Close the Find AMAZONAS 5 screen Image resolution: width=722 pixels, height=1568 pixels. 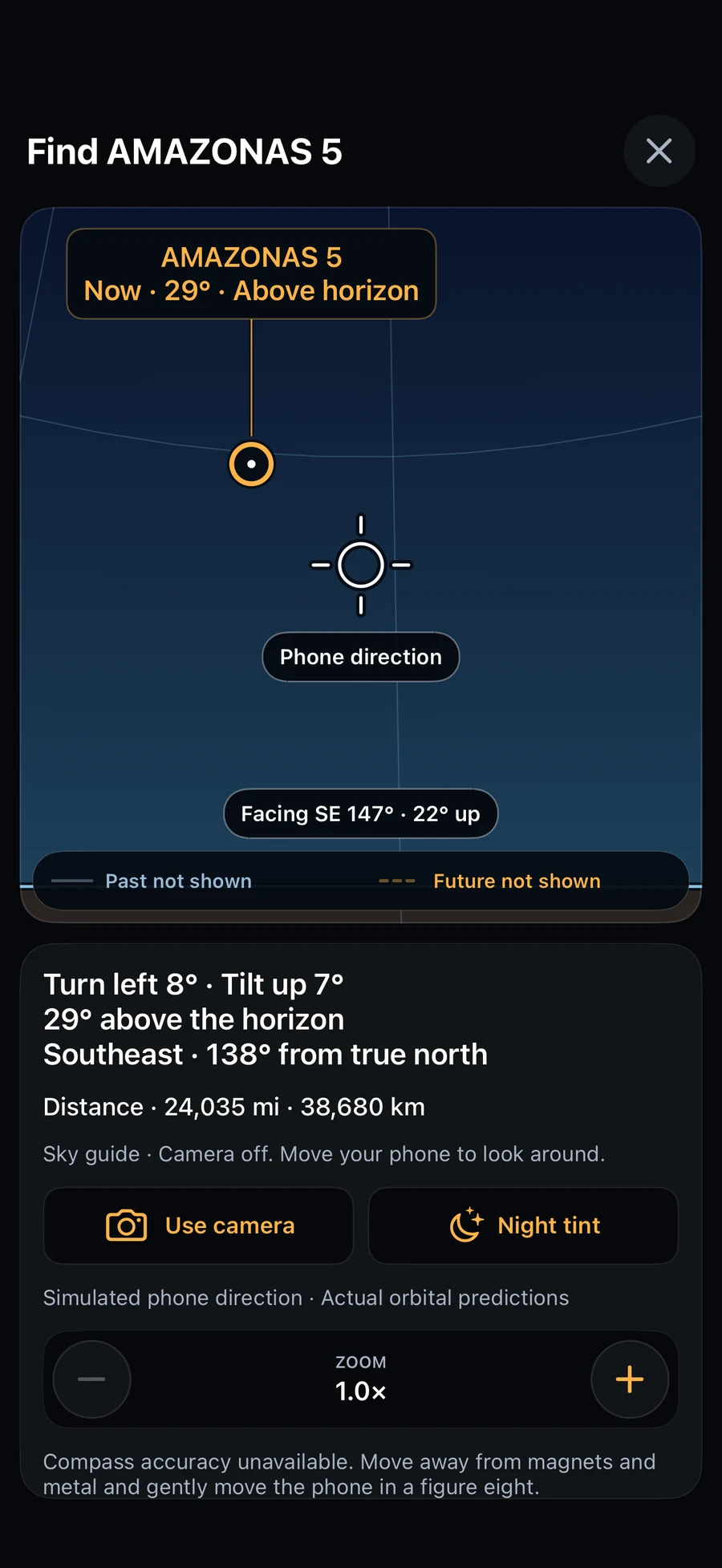pos(659,151)
